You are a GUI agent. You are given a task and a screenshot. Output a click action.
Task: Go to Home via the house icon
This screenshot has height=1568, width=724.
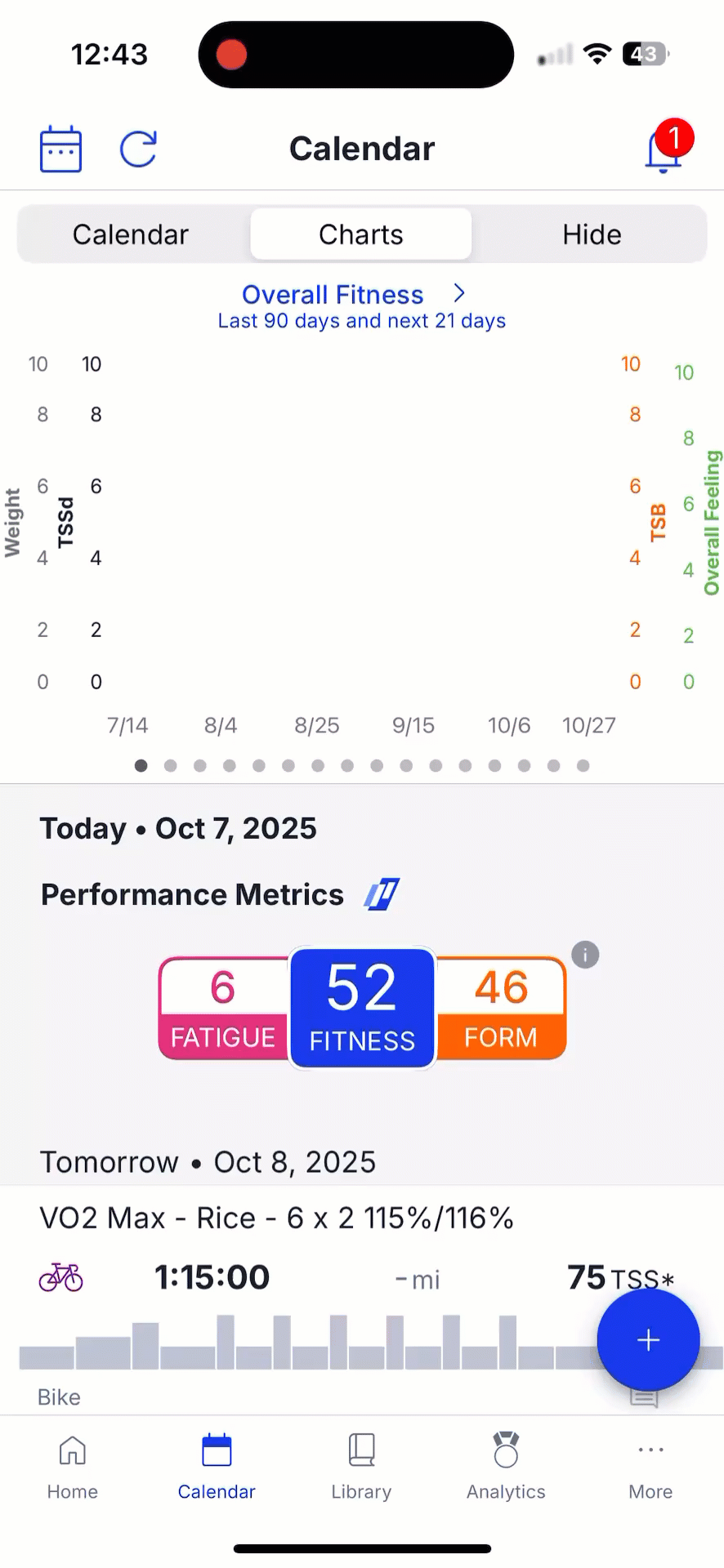click(x=72, y=1466)
